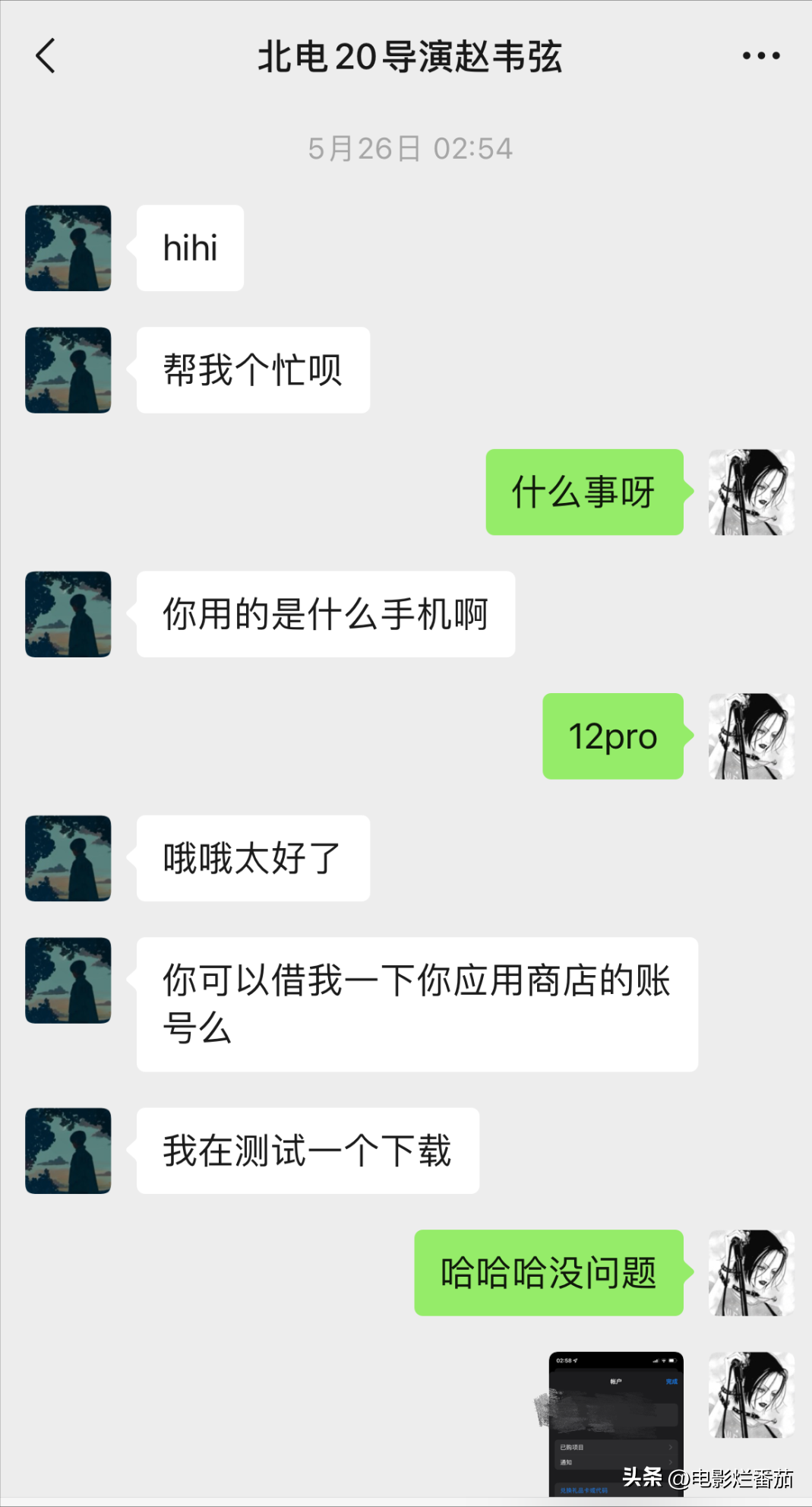Open the chat info overflow menu
The width and height of the screenshot is (812, 1507).
pos(761,56)
